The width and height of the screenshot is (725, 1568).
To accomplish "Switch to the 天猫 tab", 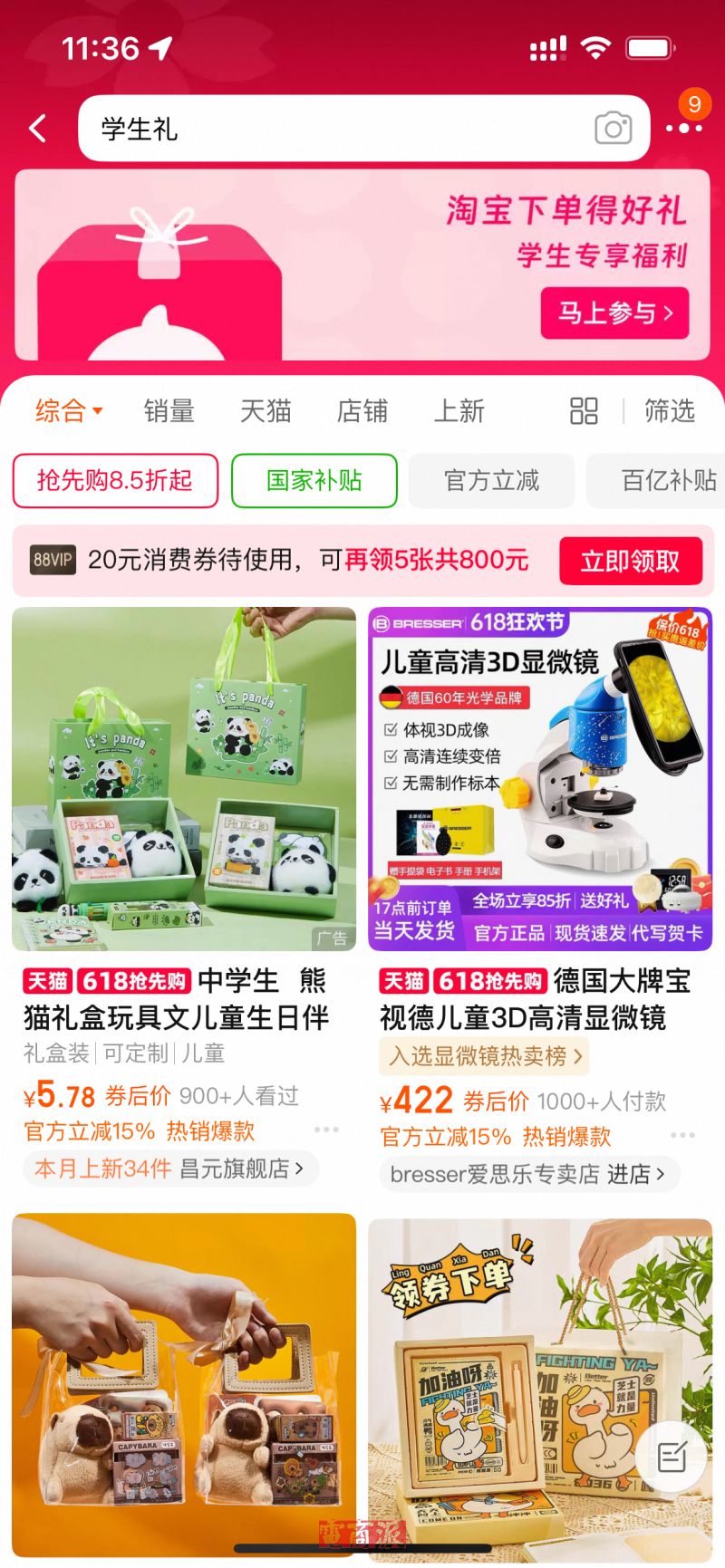I will (x=266, y=411).
